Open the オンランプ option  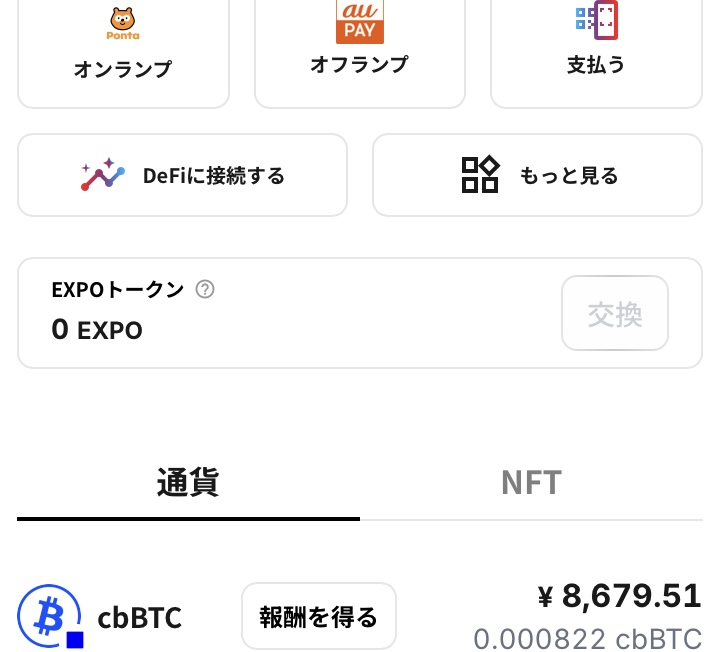(123, 50)
